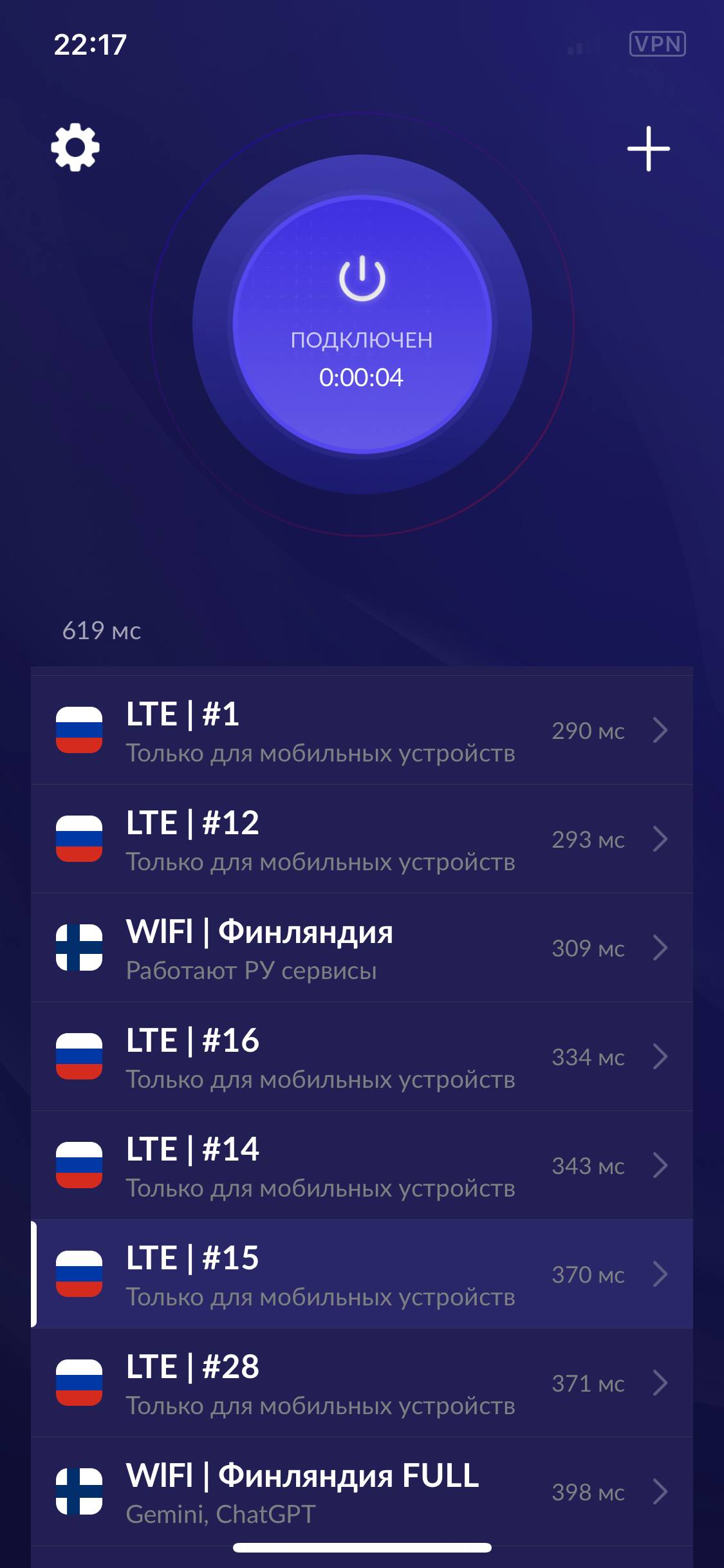Click the 619 мс ping label
Image resolution: width=724 pixels, height=1568 pixels.
tap(101, 631)
